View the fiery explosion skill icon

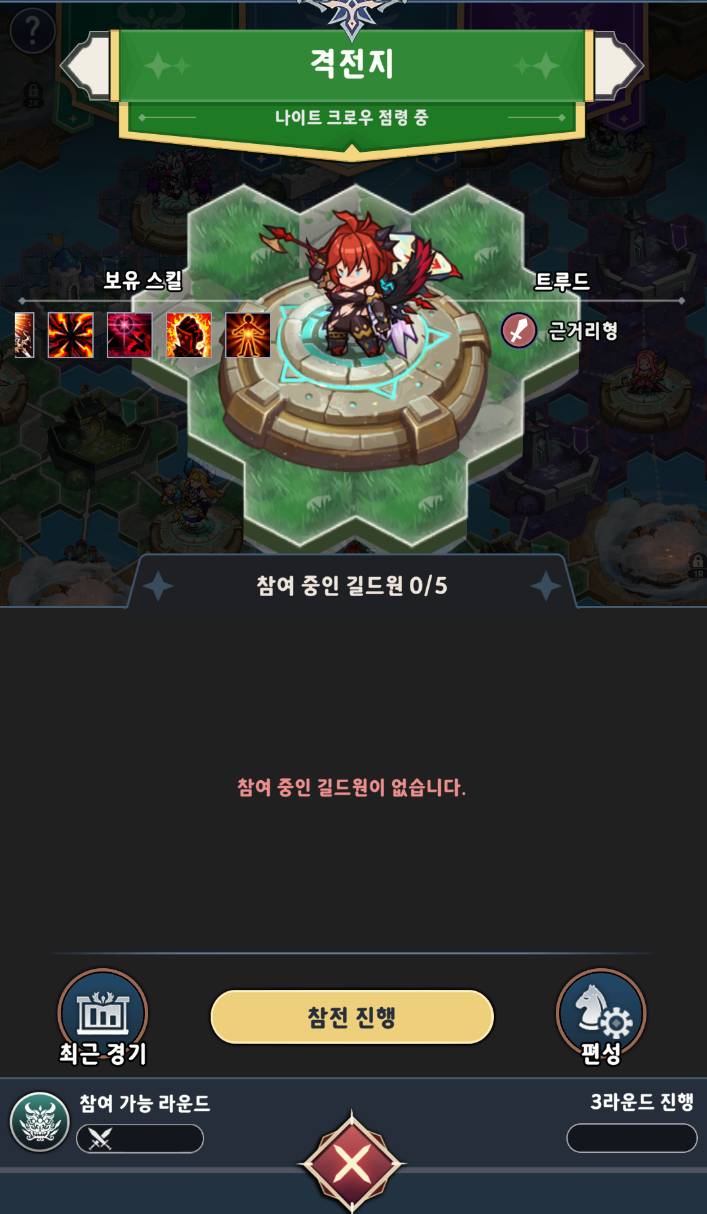click(71, 335)
